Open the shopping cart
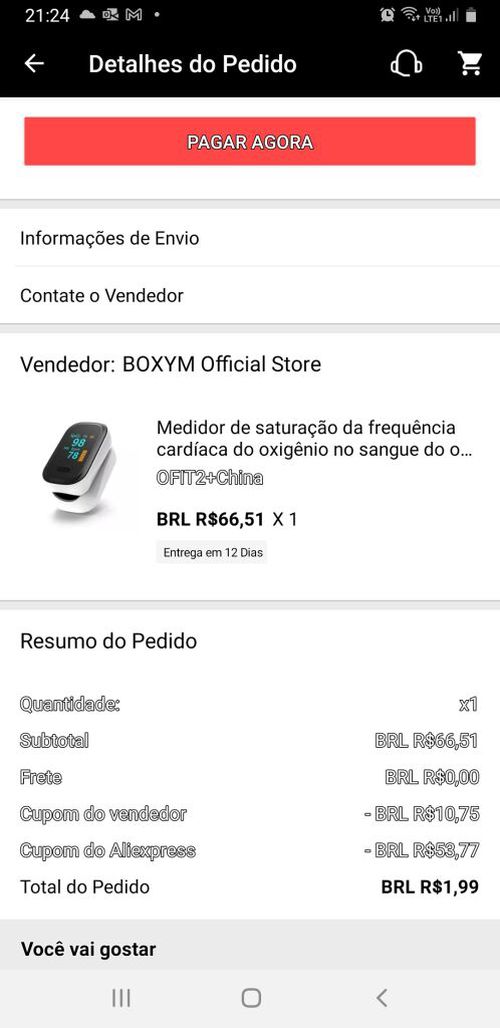 470,64
